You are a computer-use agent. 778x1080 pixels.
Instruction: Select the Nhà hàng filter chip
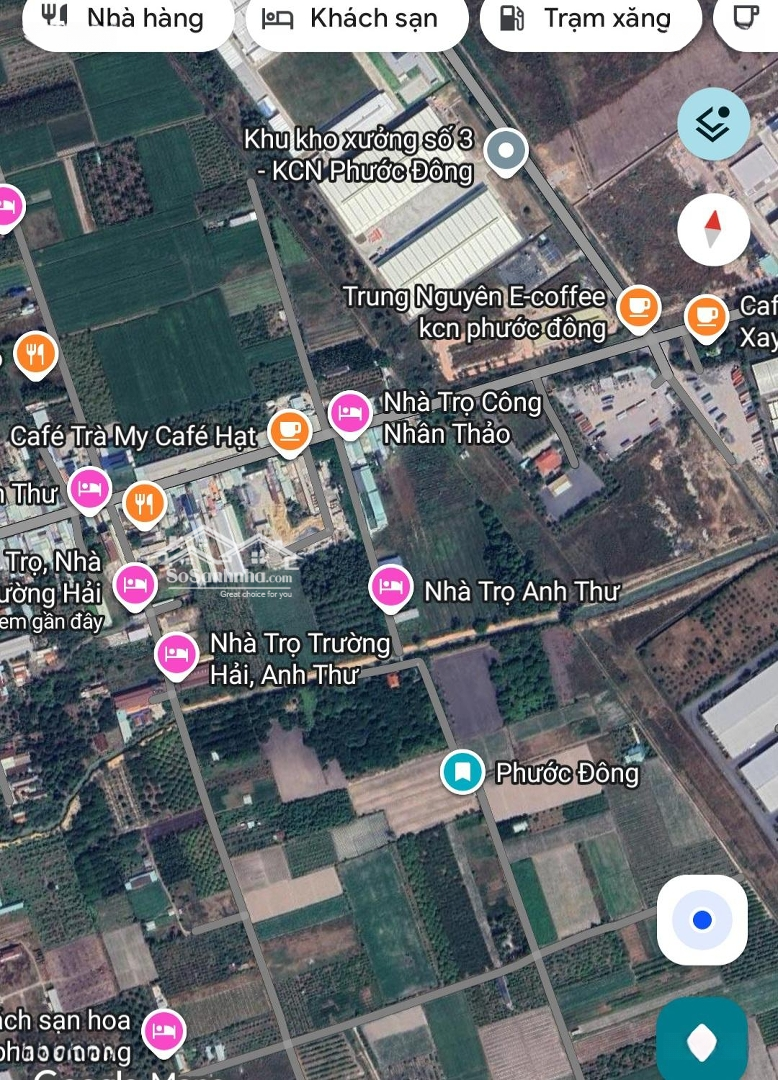pyautogui.click(x=127, y=19)
